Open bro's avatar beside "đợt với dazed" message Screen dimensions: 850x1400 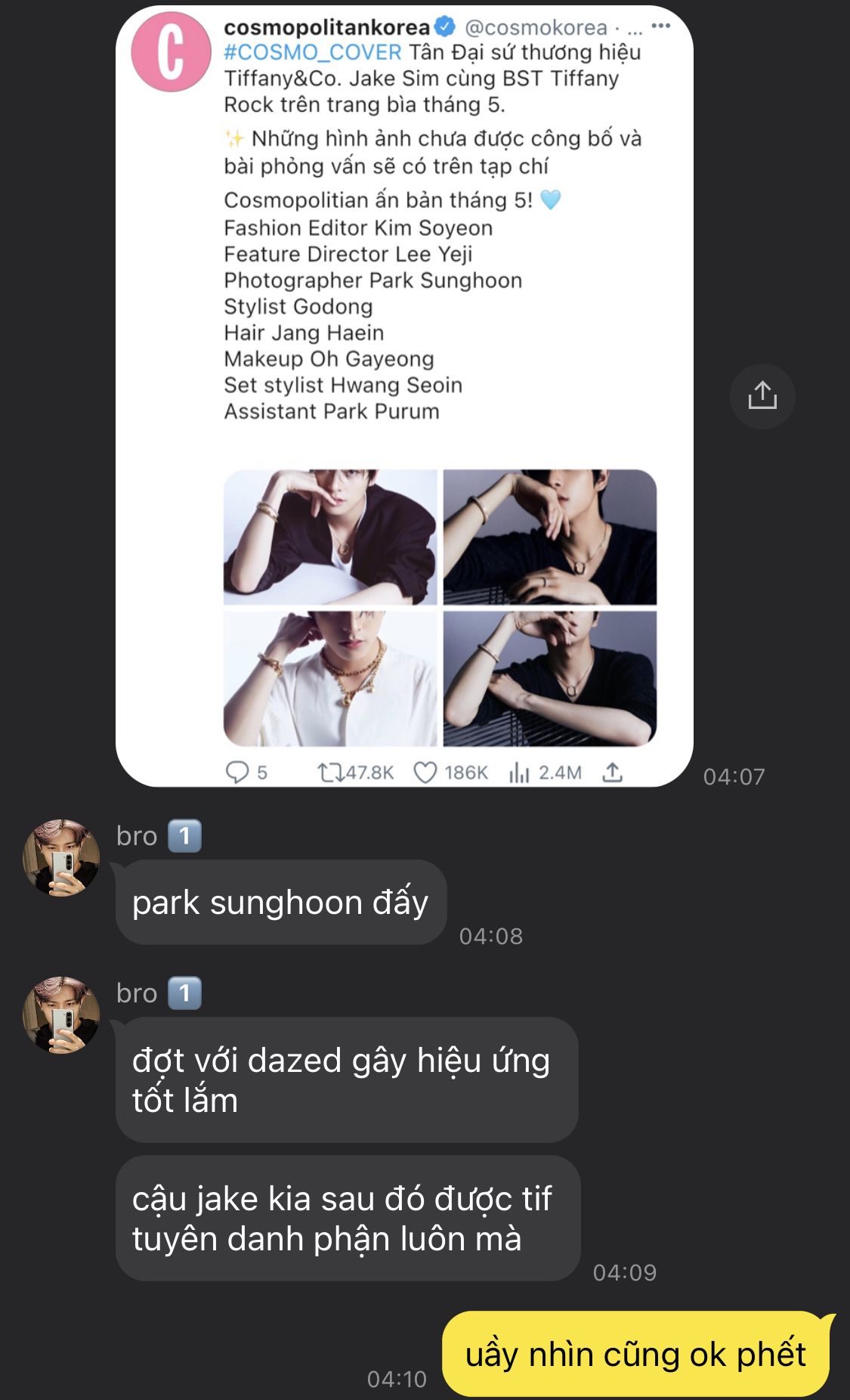click(x=61, y=1015)
